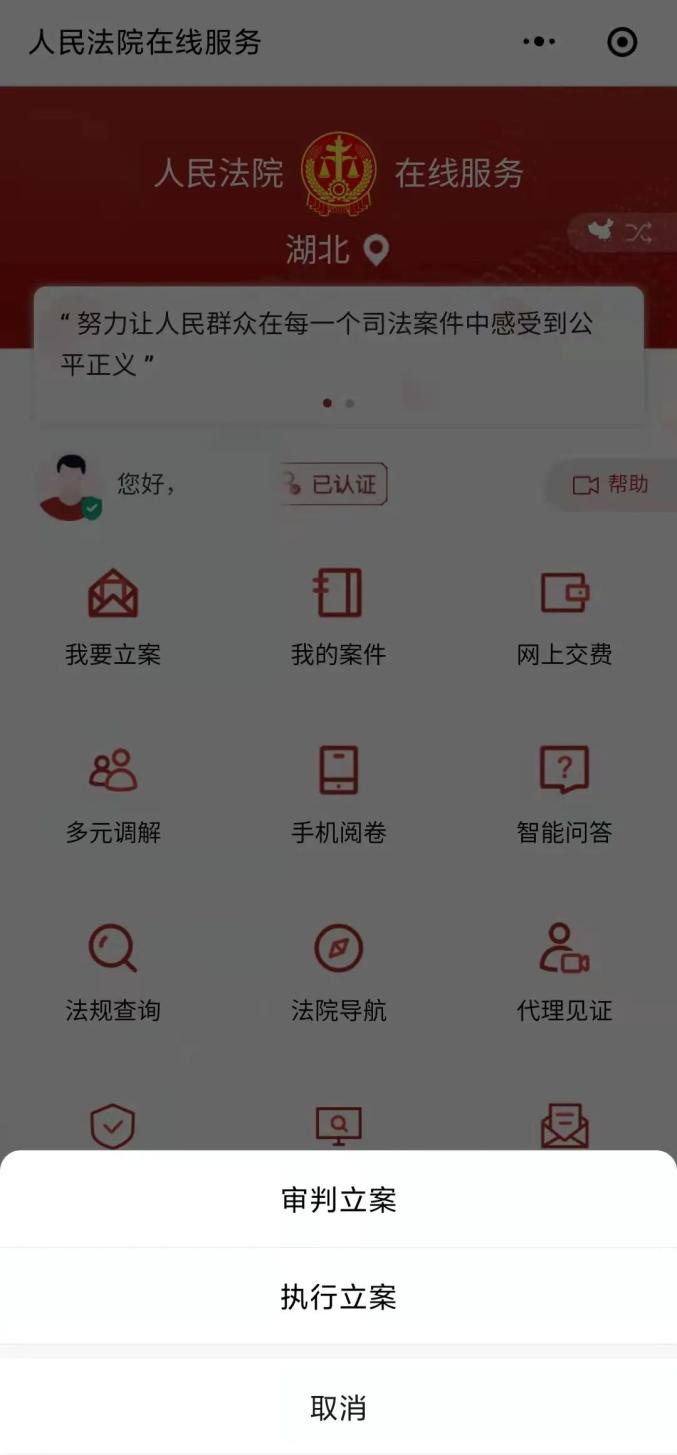Viewport: 677px width, 1455px height.
Task: Close the mini program via circle icon
Action: pos(622,42)
